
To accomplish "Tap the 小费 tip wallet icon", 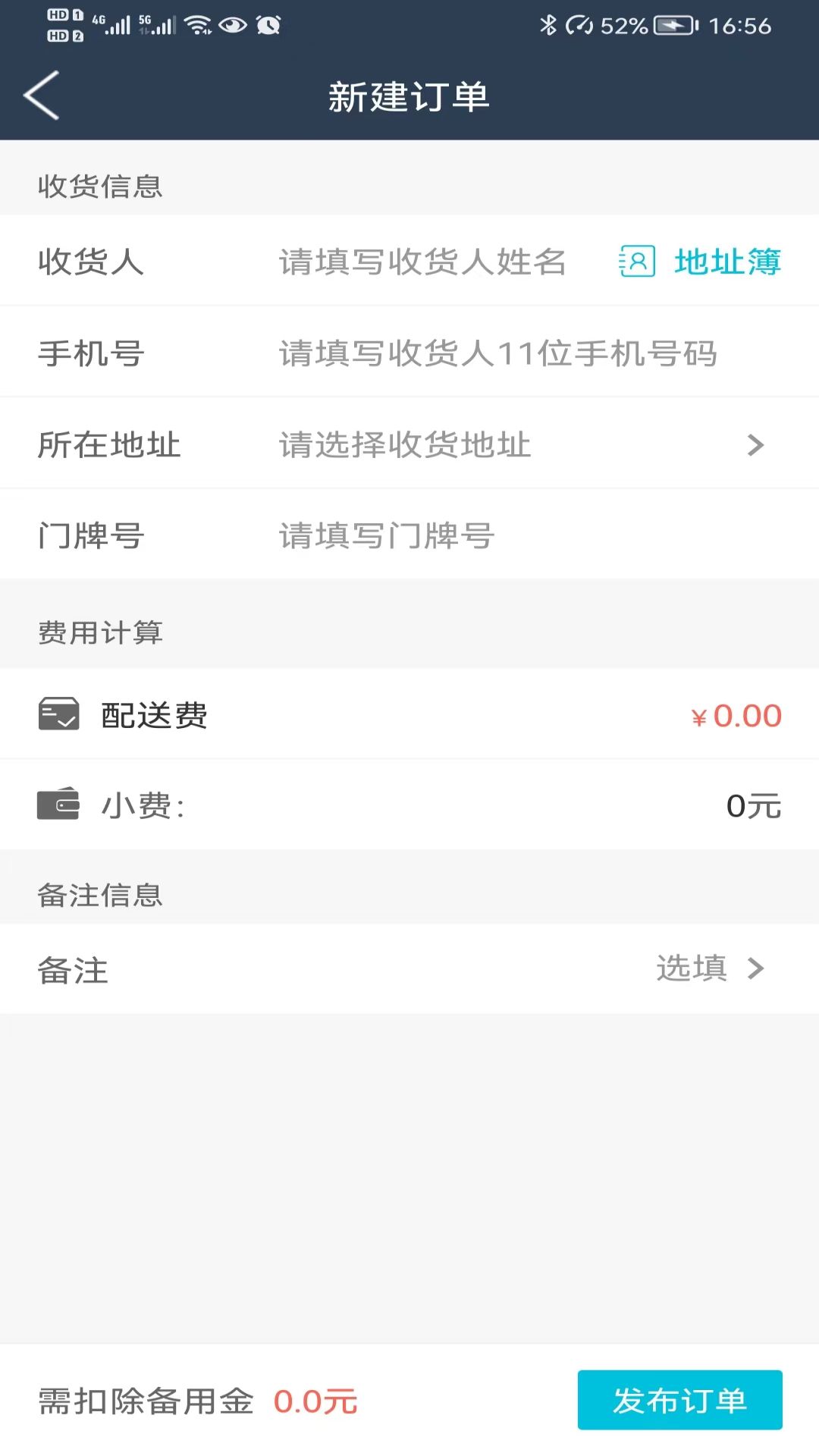I will [58, 805].
